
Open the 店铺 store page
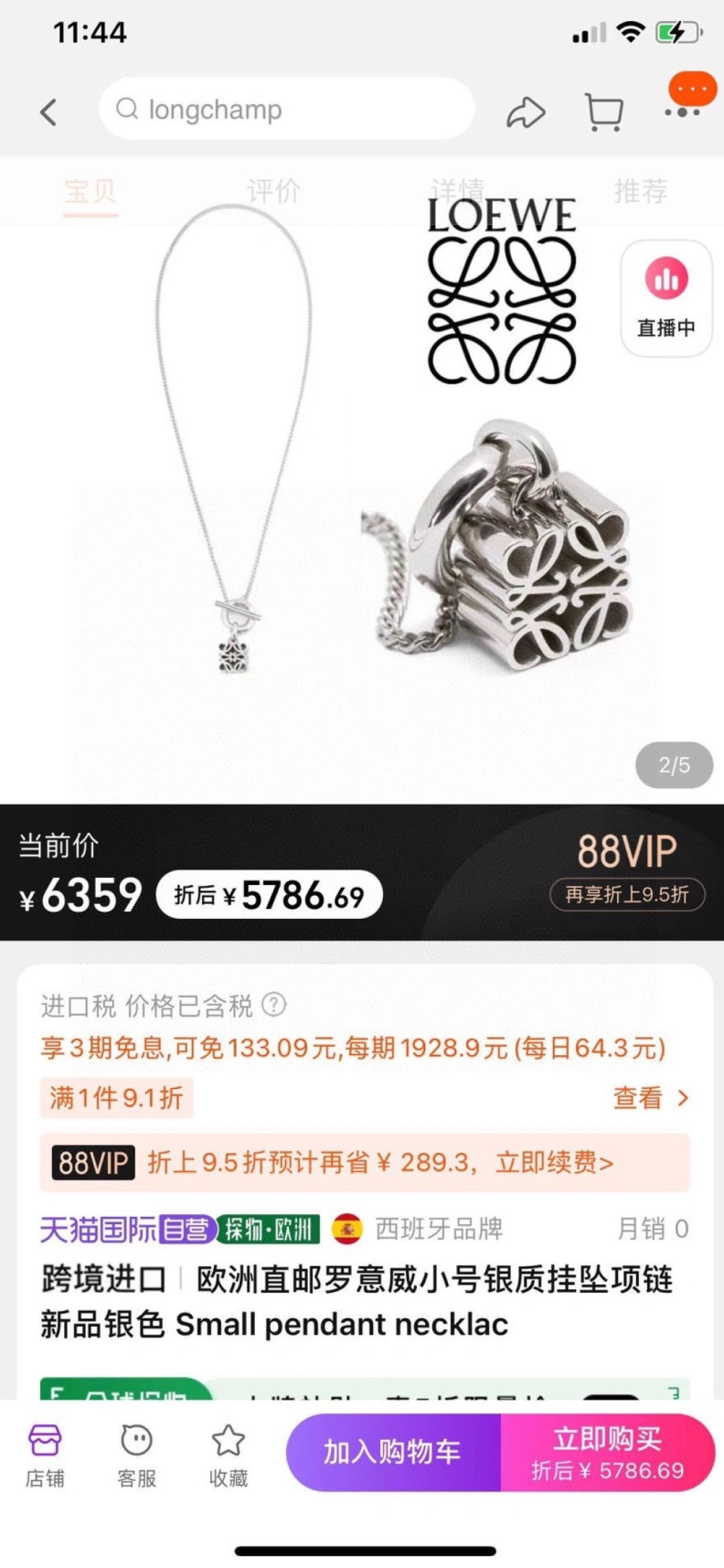coord(45,1454)
